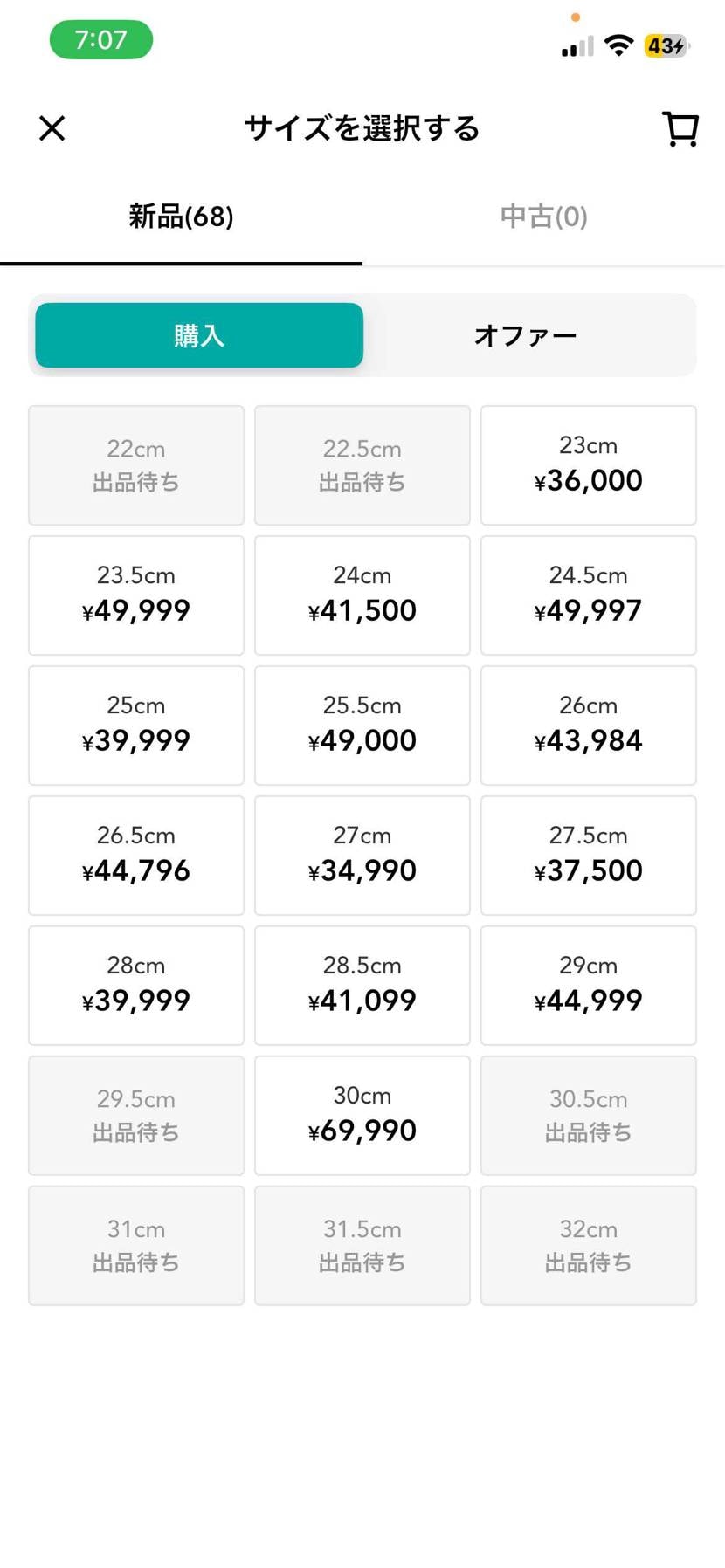Screen dimensions: 725x1568
Task: Choose the 27.5cm size
Action: [589, 856]
